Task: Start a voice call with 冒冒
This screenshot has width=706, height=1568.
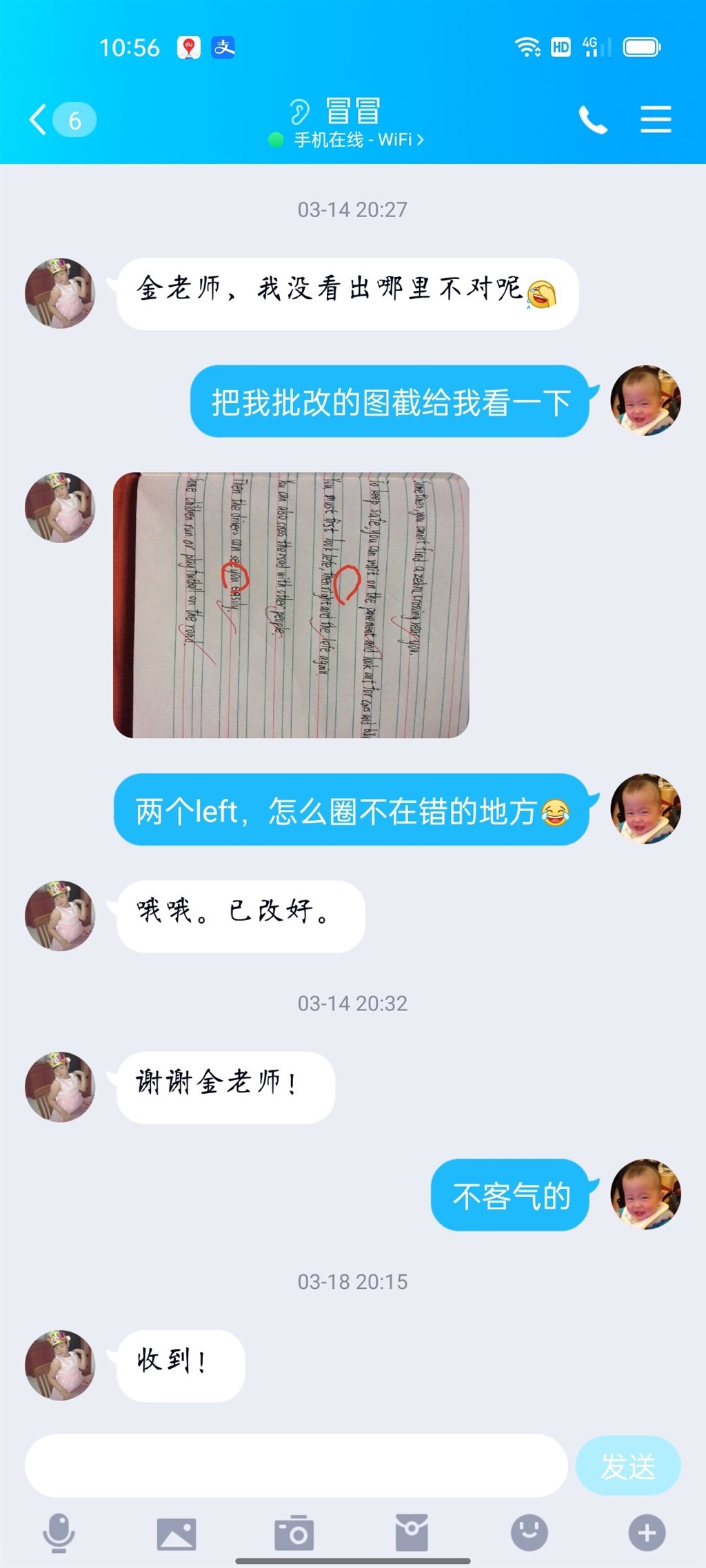Action: click(592, 120)
